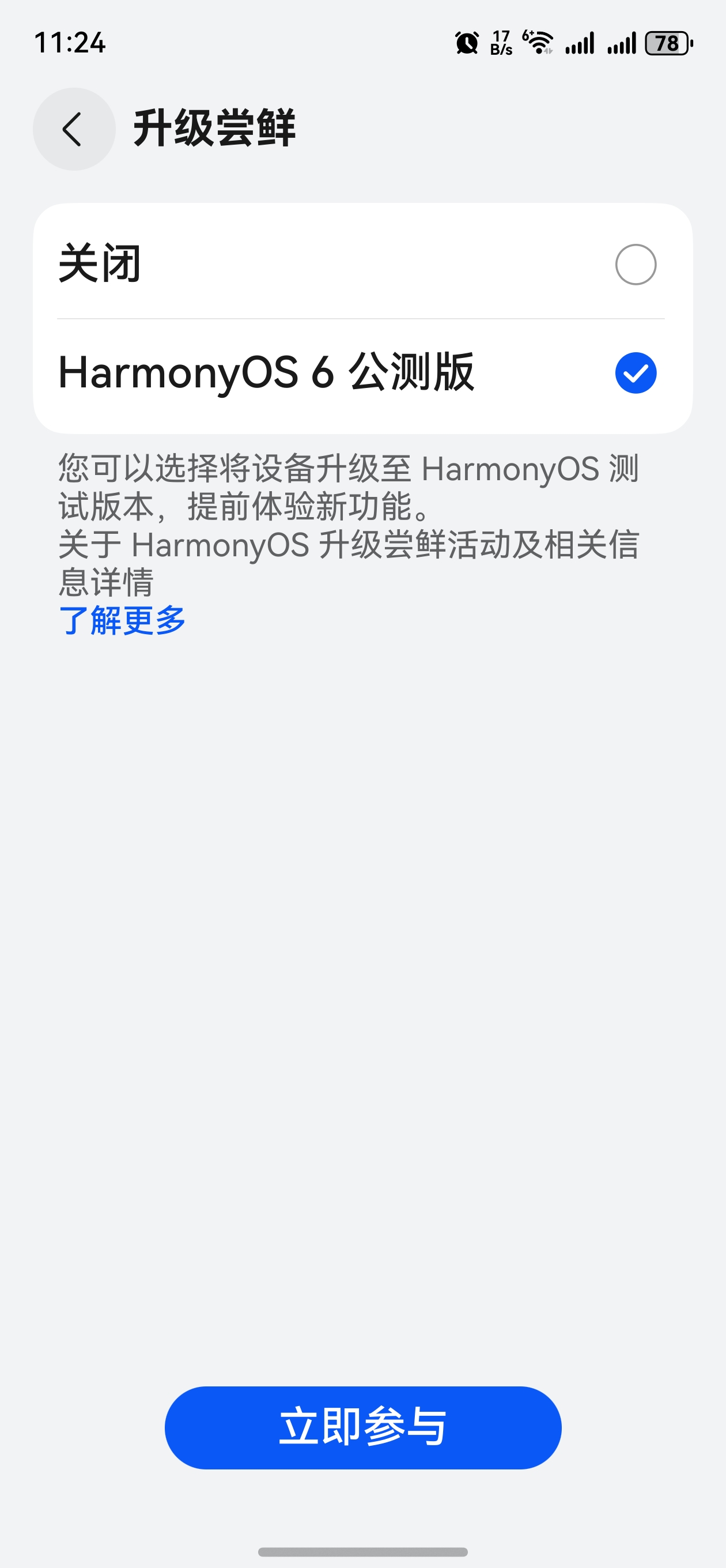
Task: Open the 了解更多 link
Action: [x=122, y=621]
